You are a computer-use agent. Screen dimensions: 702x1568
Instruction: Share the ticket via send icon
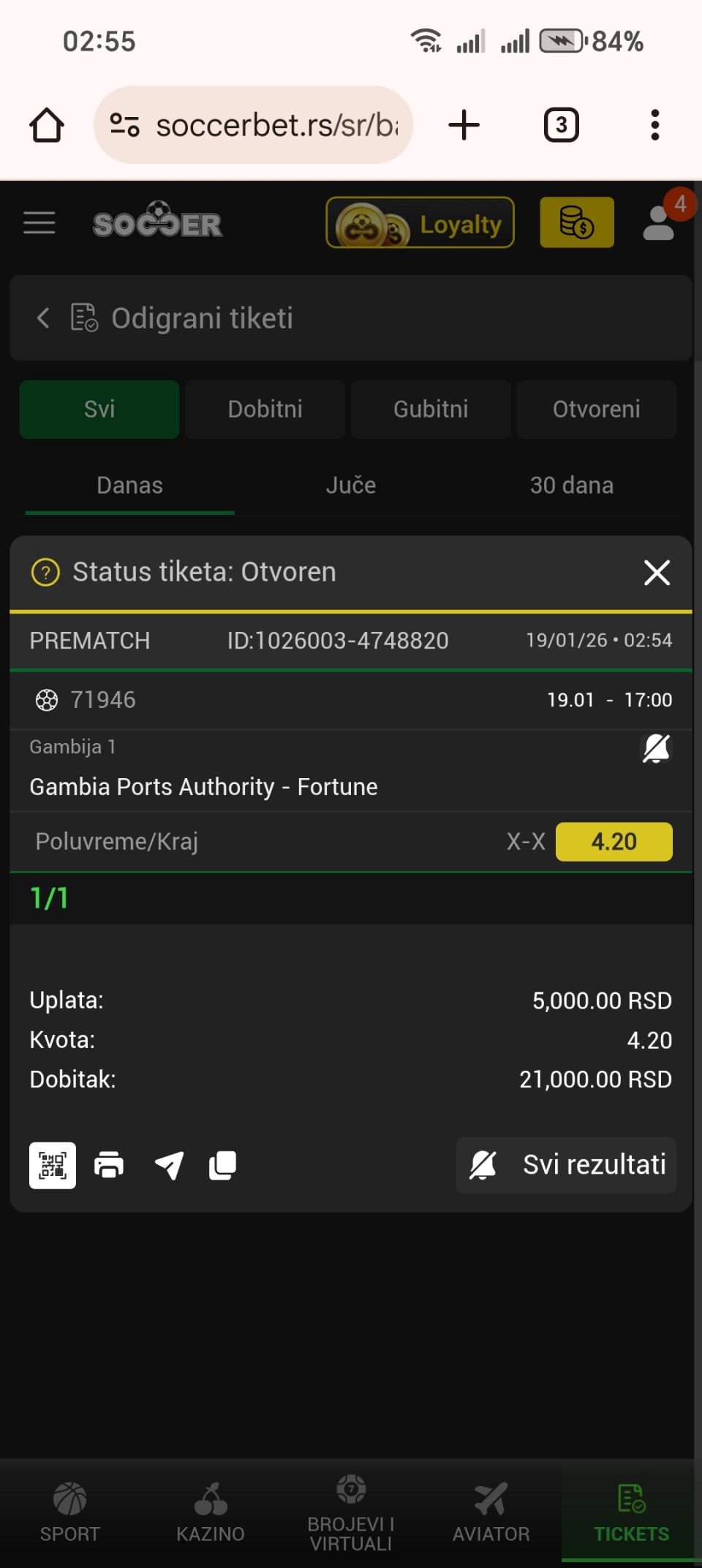(x=169, y=1165)
